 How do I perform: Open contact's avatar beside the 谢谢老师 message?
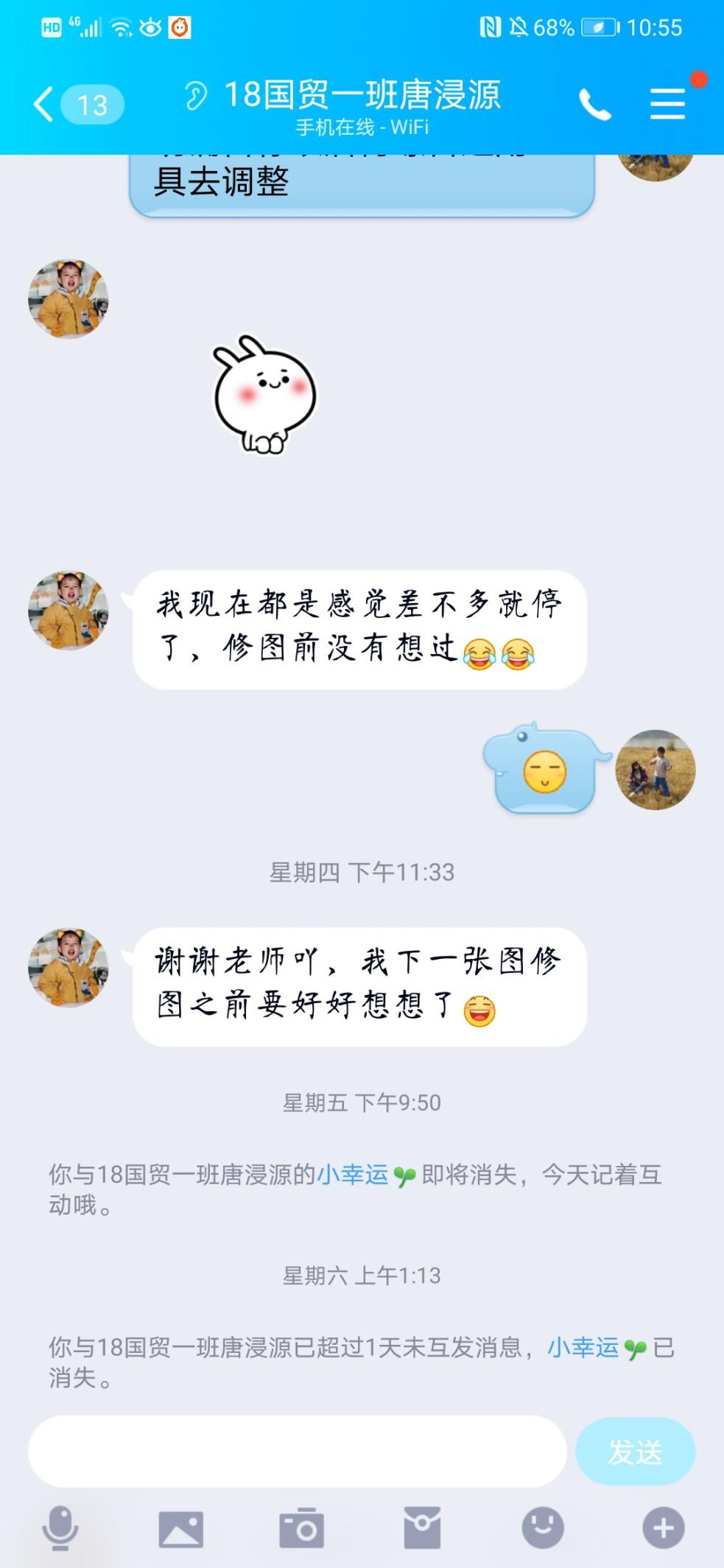(x=68, y=967)
